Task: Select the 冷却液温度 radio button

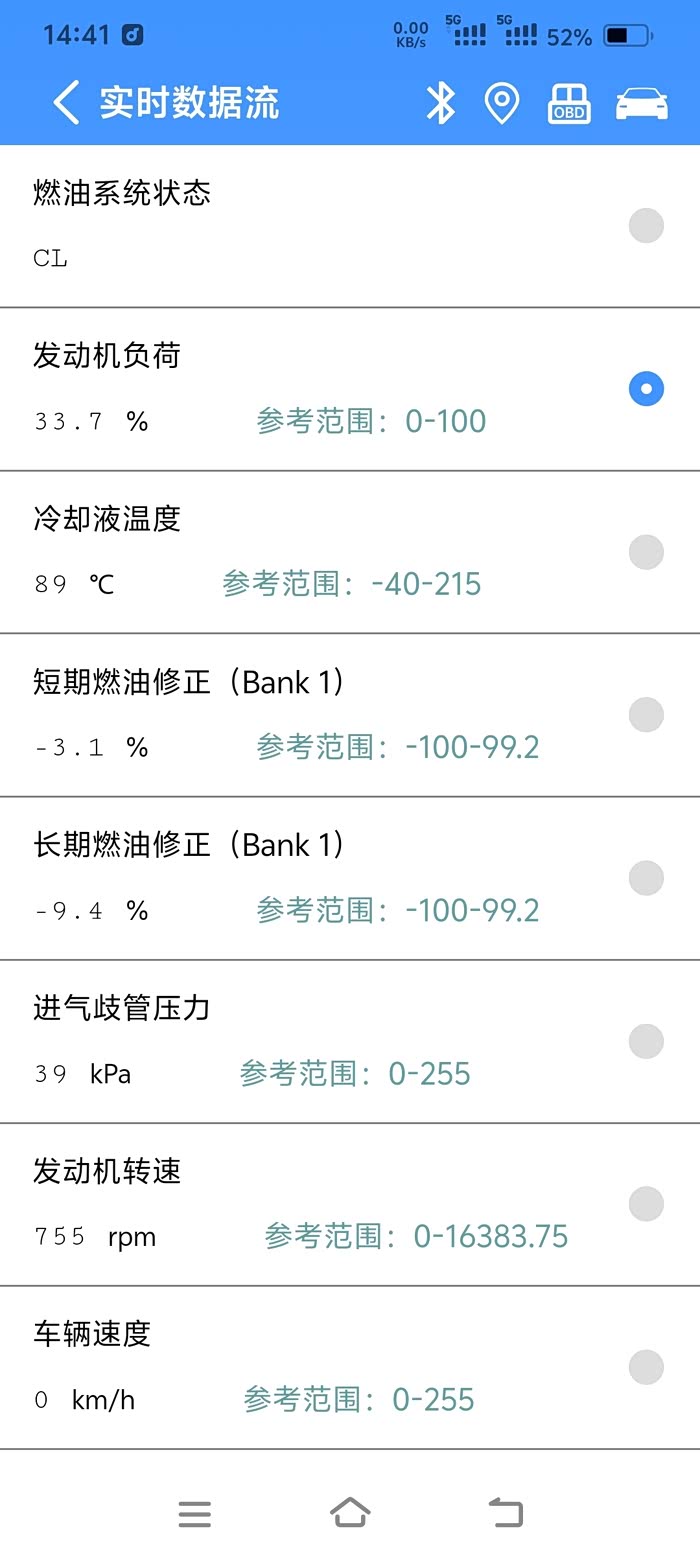Action: point(646,551)
